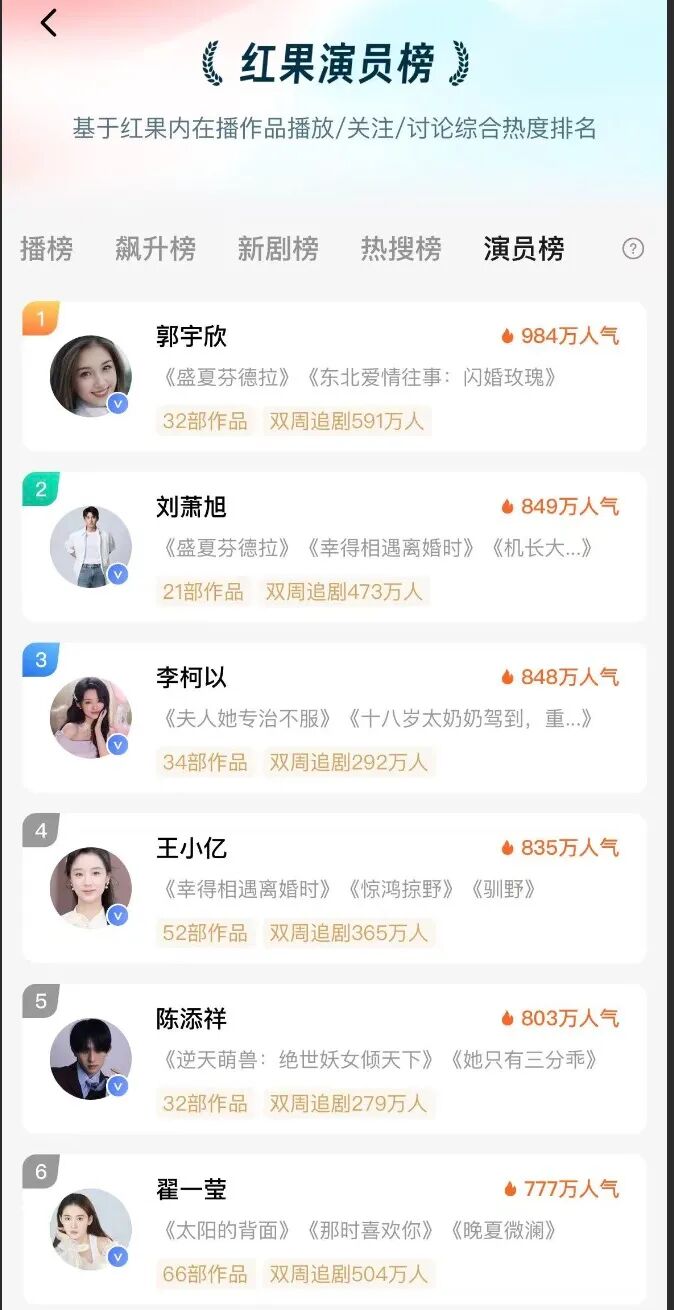View 王小亿's actor card
The height and width of the screenshot is (1310, 674).
(334, 889)
